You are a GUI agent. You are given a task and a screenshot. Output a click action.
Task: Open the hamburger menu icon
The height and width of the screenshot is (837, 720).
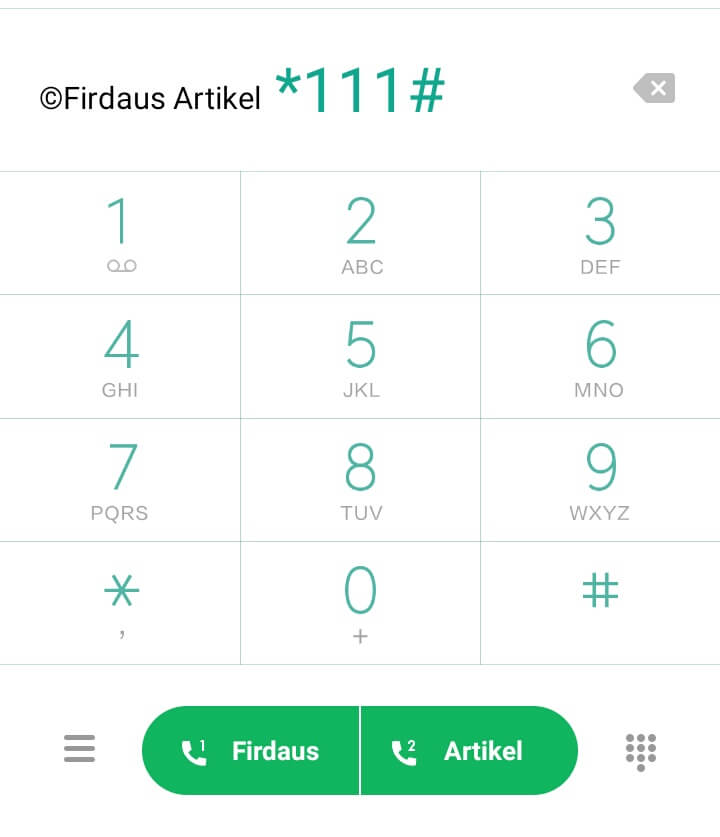point(79,749)
